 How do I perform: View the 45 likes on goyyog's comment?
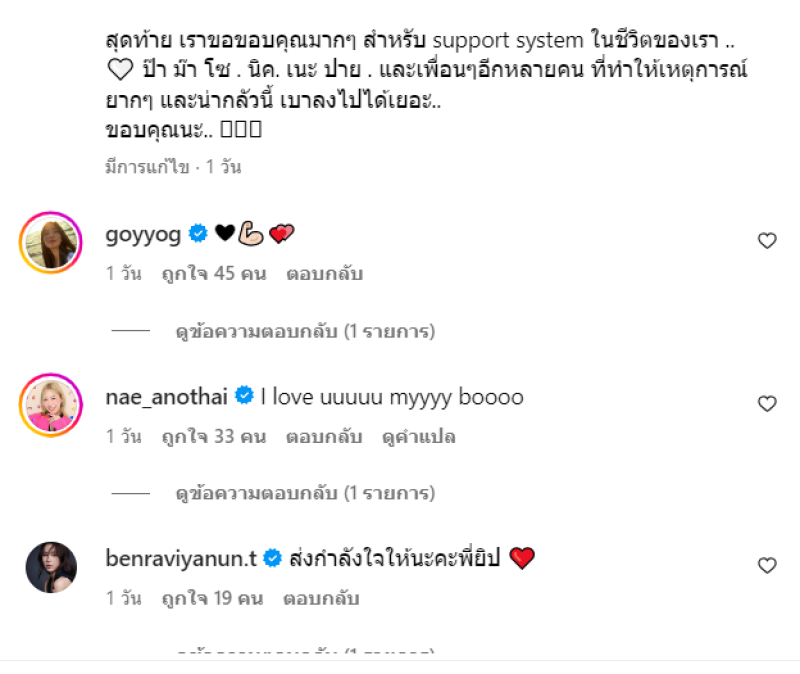[213, 273]
